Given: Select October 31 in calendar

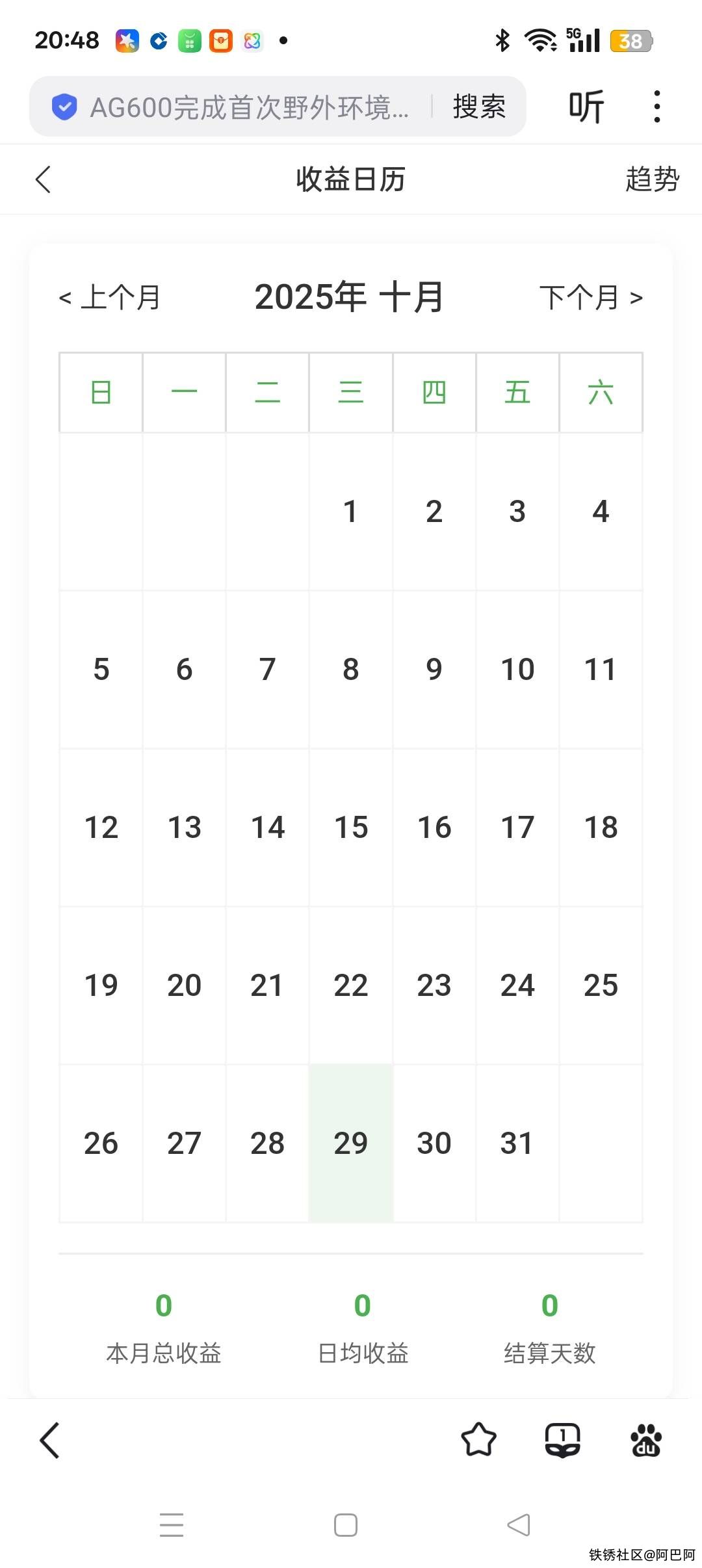Looking at the screenshot, I should (517, 1143).
